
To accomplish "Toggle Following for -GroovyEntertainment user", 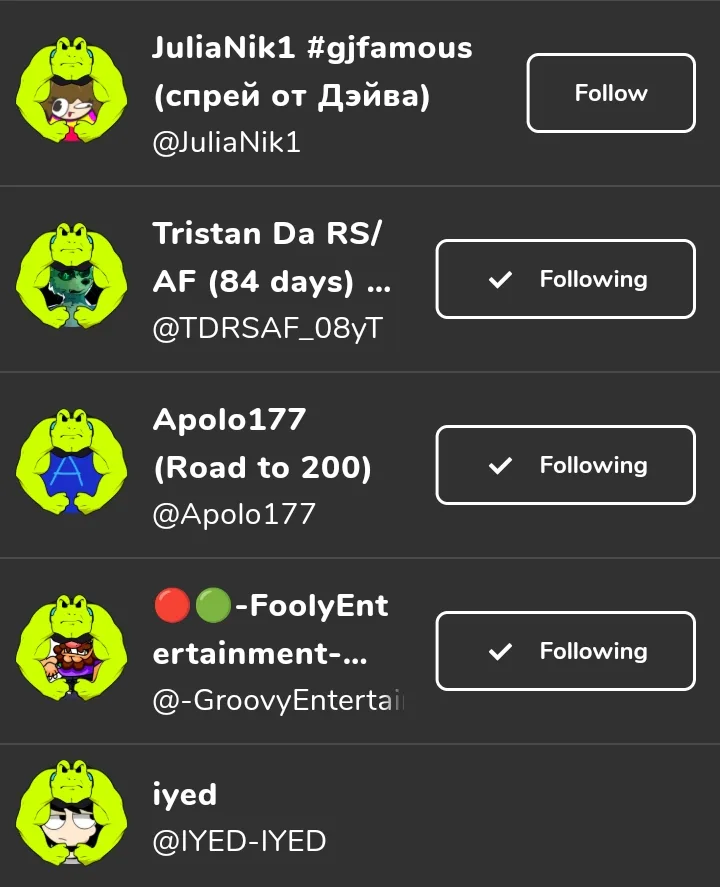I will tap(566, 651).
